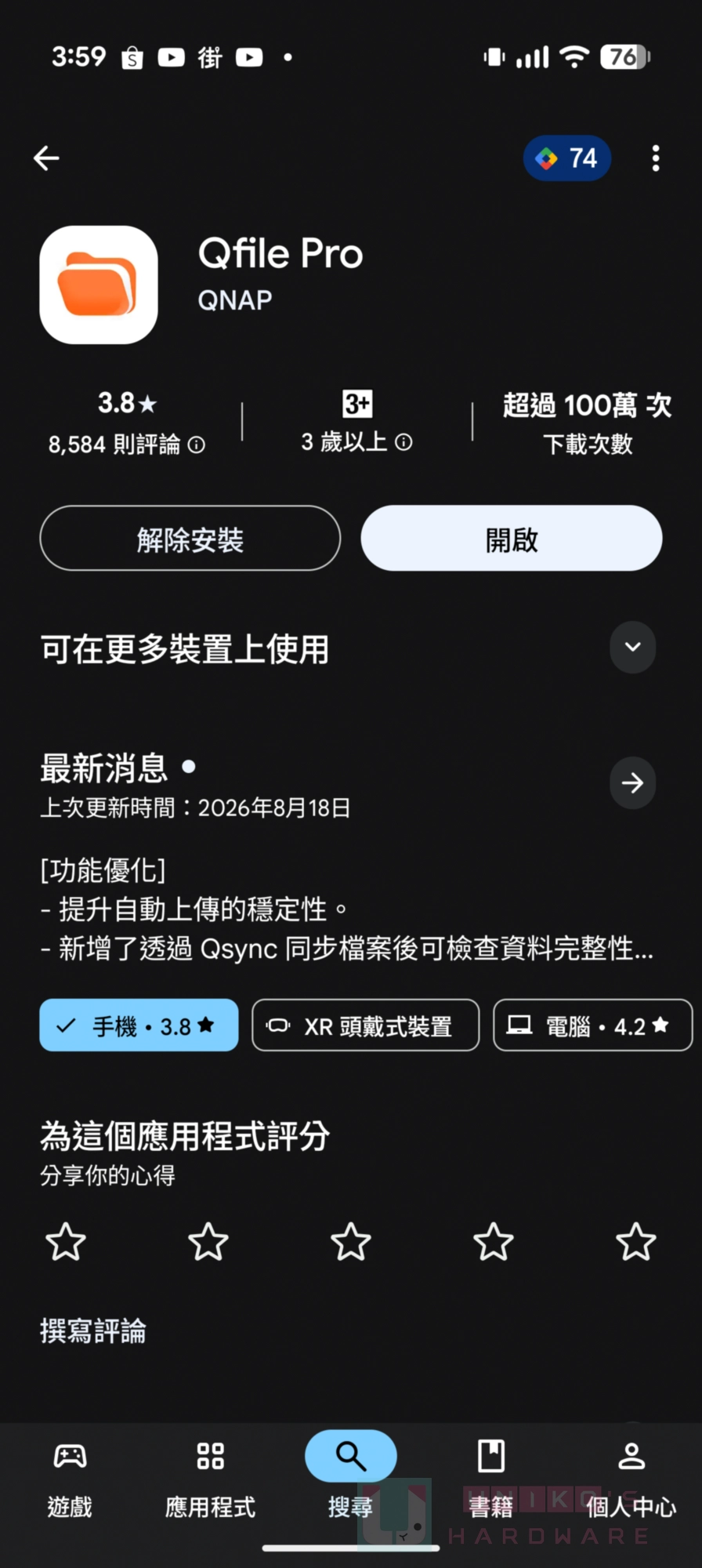Select the XR 頭戴式裝置 chip
This screenshot has width=702, height=1568.
tap(366, 1025)
